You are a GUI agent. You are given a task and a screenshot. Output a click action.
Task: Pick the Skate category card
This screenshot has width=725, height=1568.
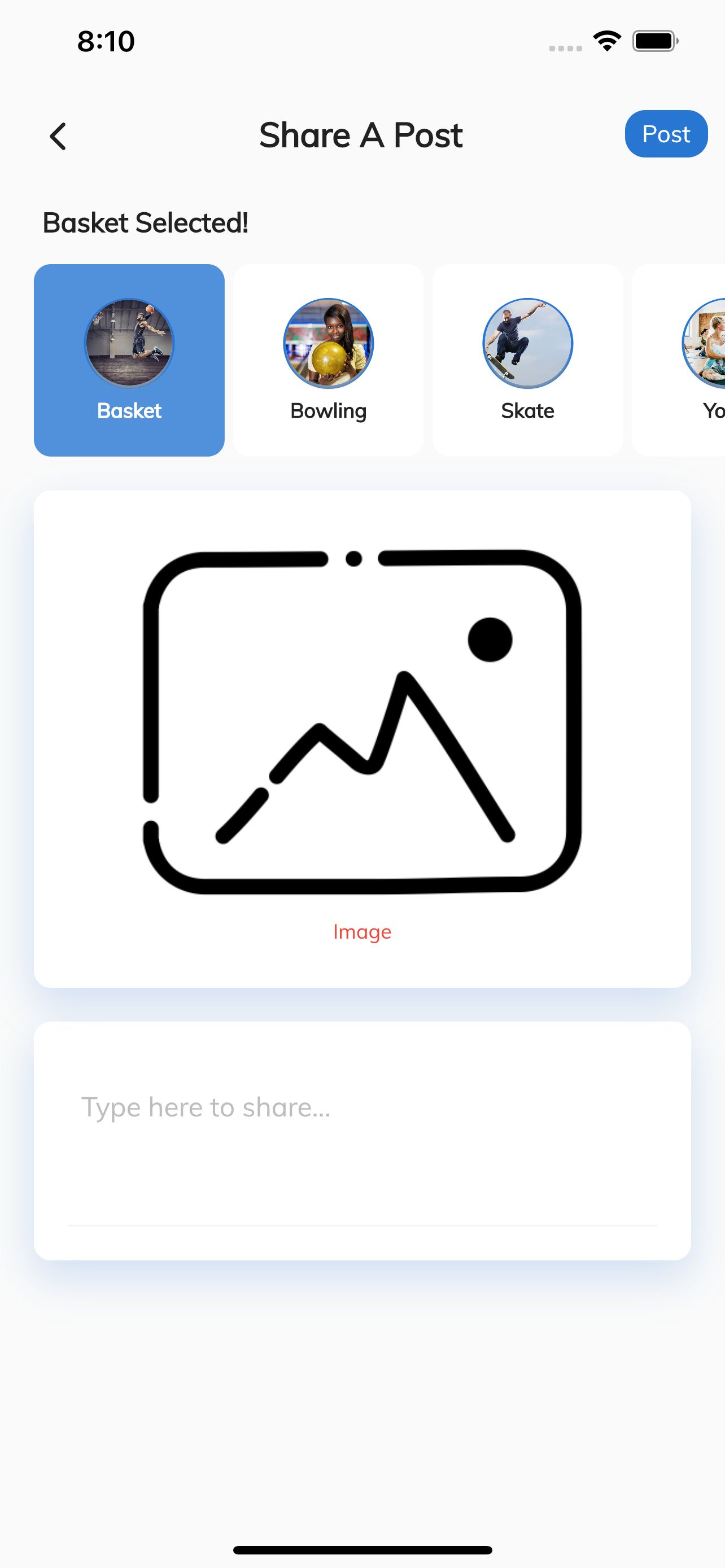pos(527,360)
